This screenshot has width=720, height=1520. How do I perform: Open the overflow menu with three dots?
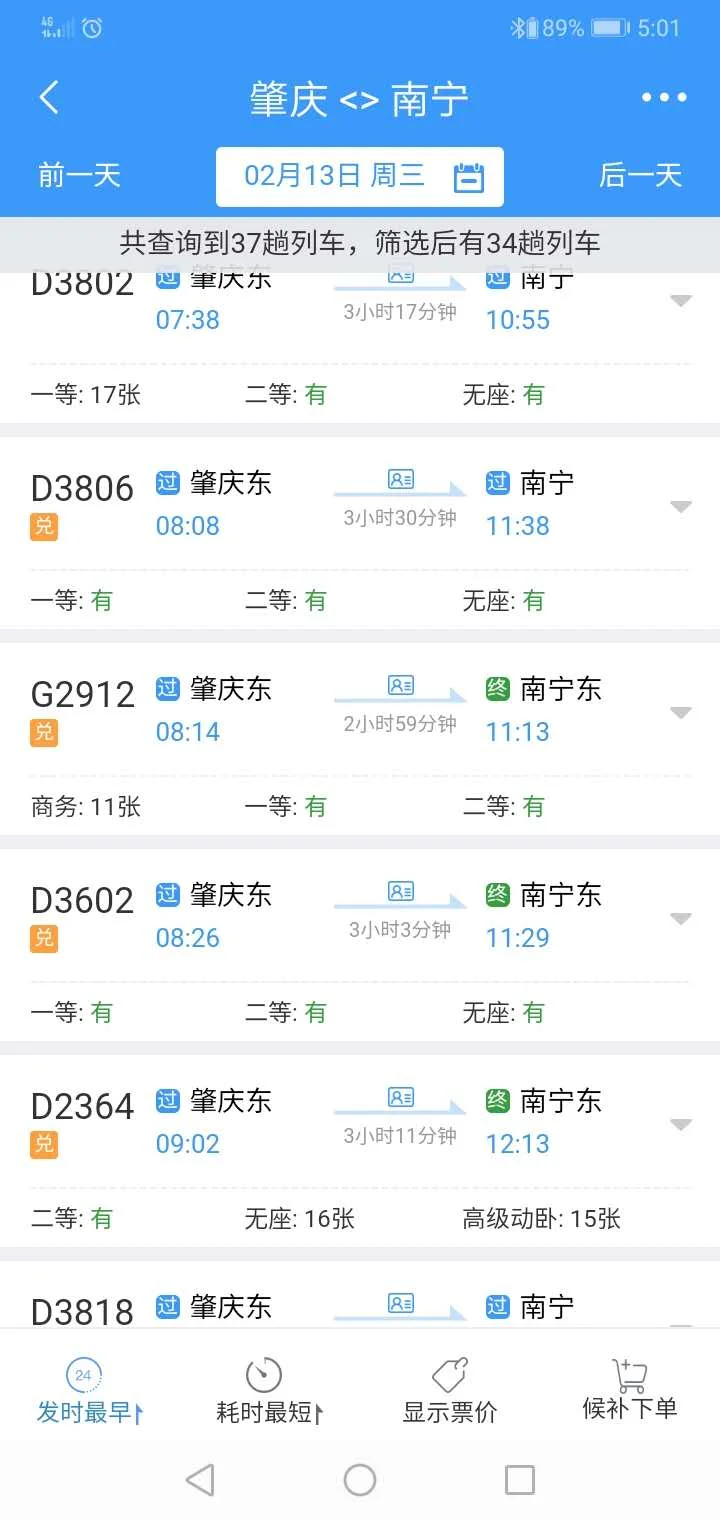(x=663, y=97)
